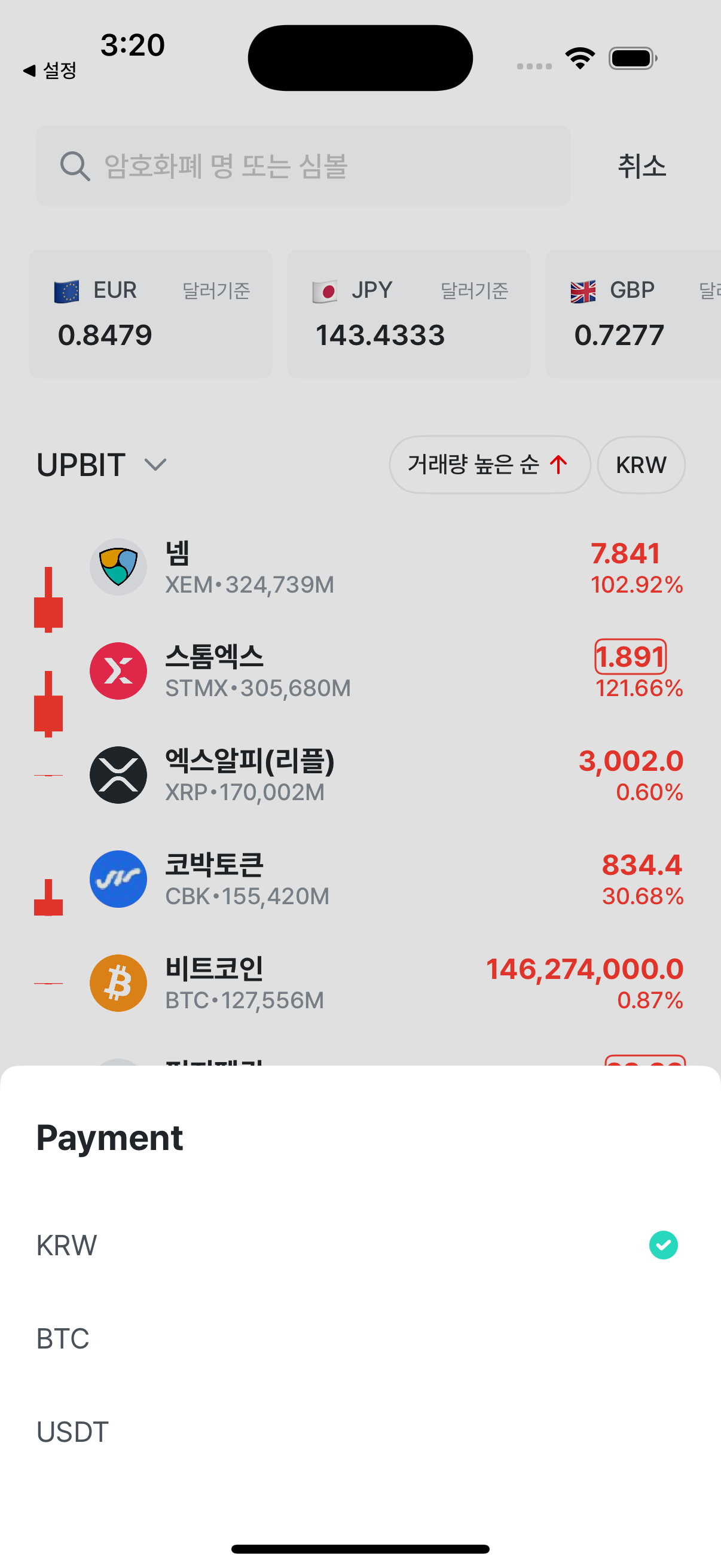
Task: Pick USDT payment option
Action: 360,1431
